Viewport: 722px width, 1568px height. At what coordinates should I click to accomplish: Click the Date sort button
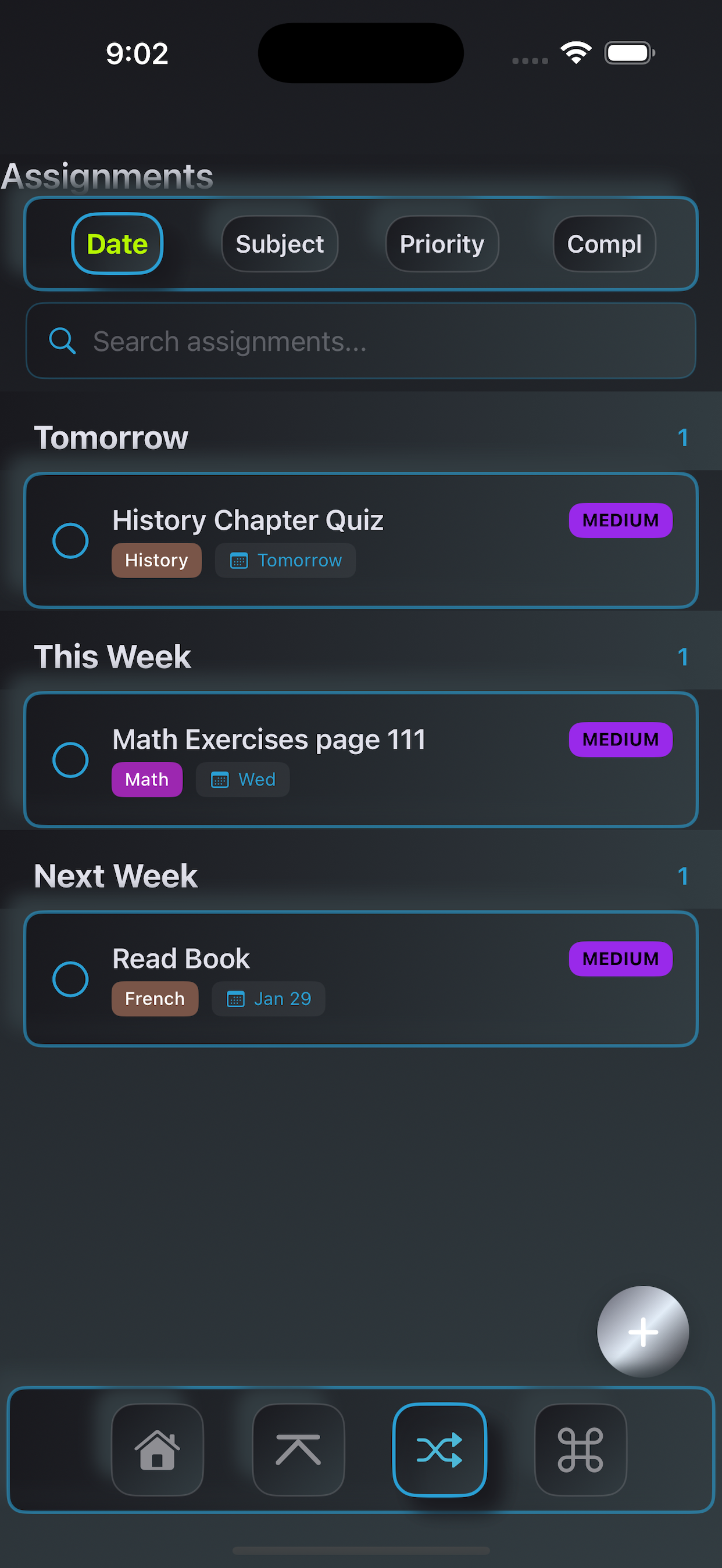pyautogui.click(x=117, y=243)
